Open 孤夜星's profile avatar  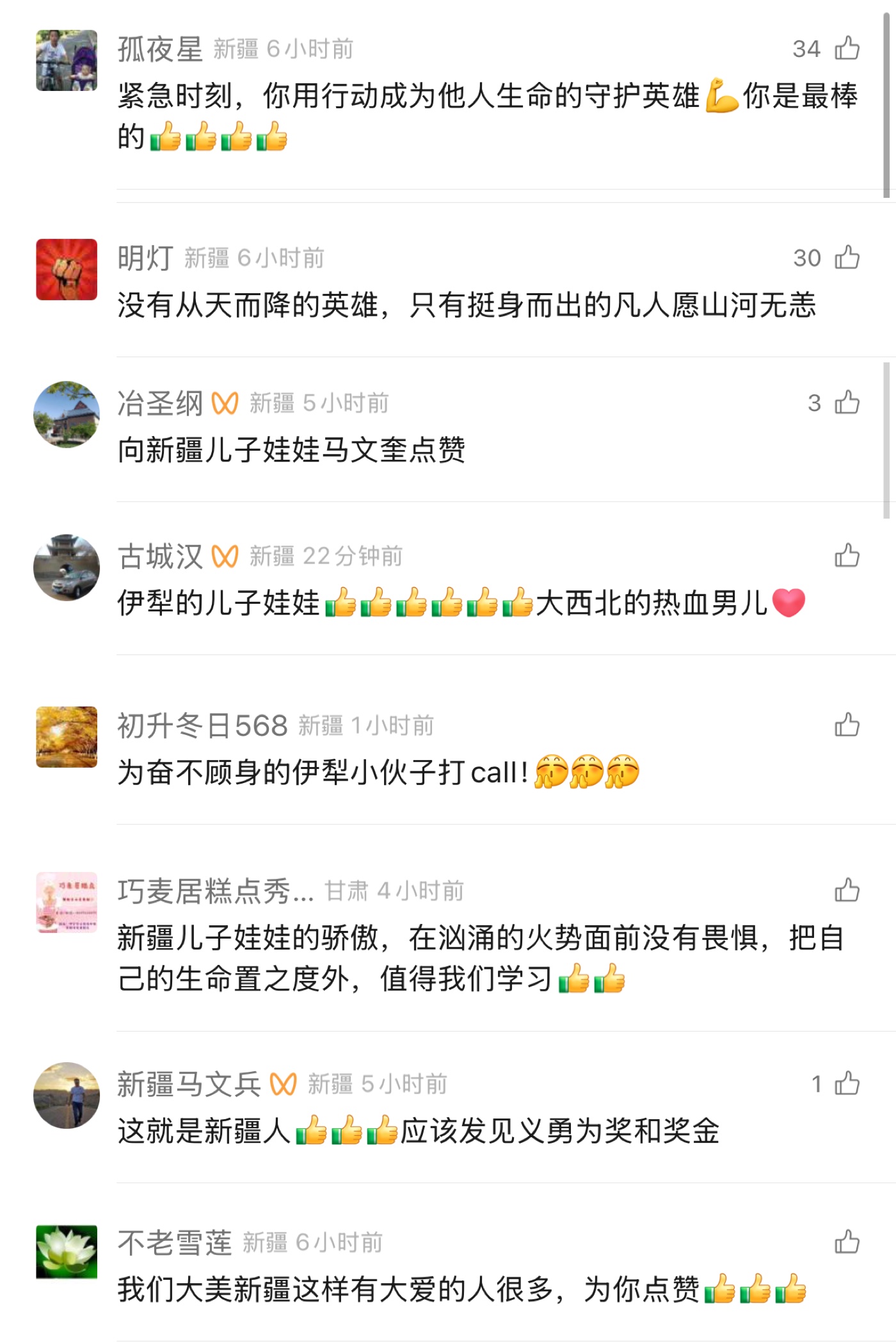67,60
